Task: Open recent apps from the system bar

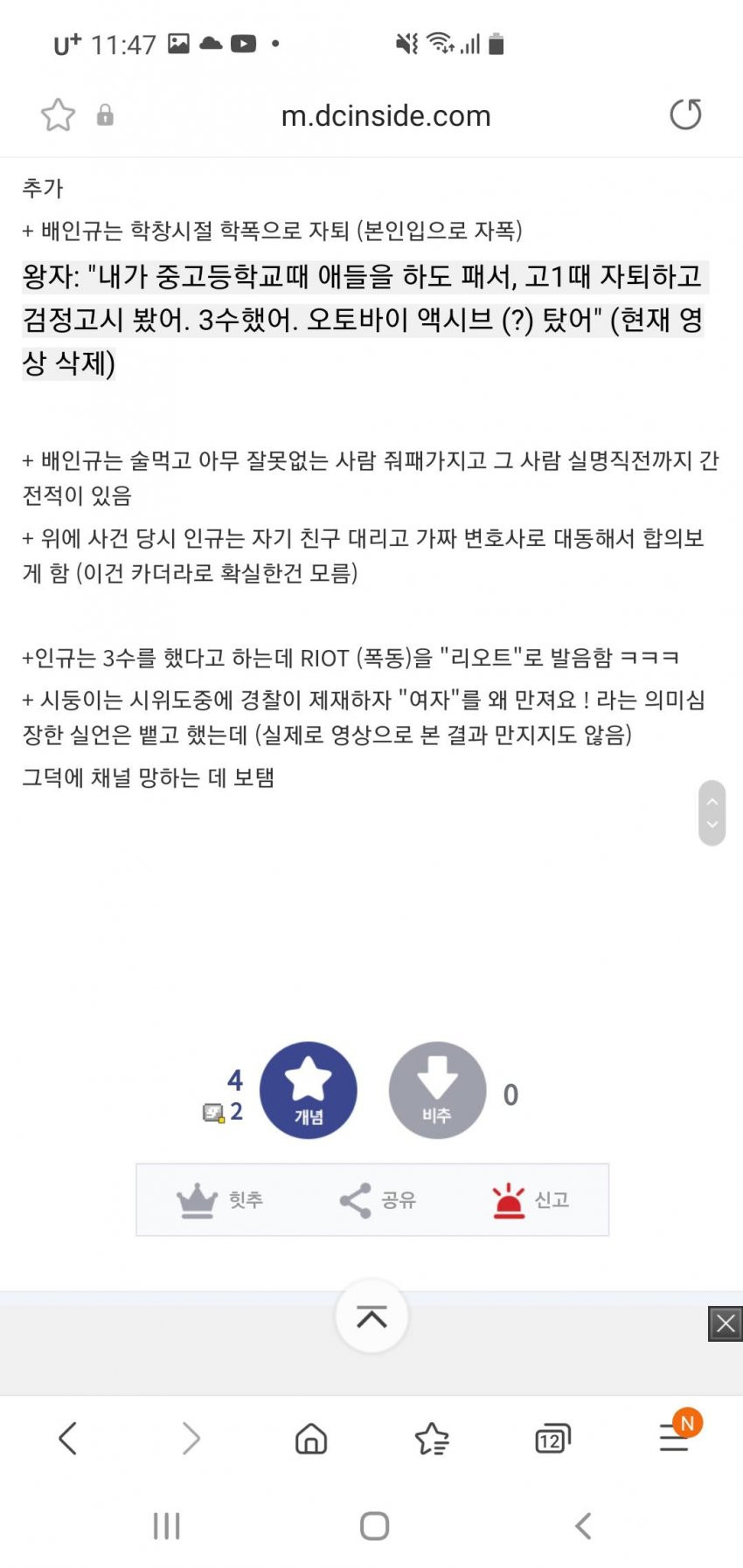Action: pos(166,1526)
